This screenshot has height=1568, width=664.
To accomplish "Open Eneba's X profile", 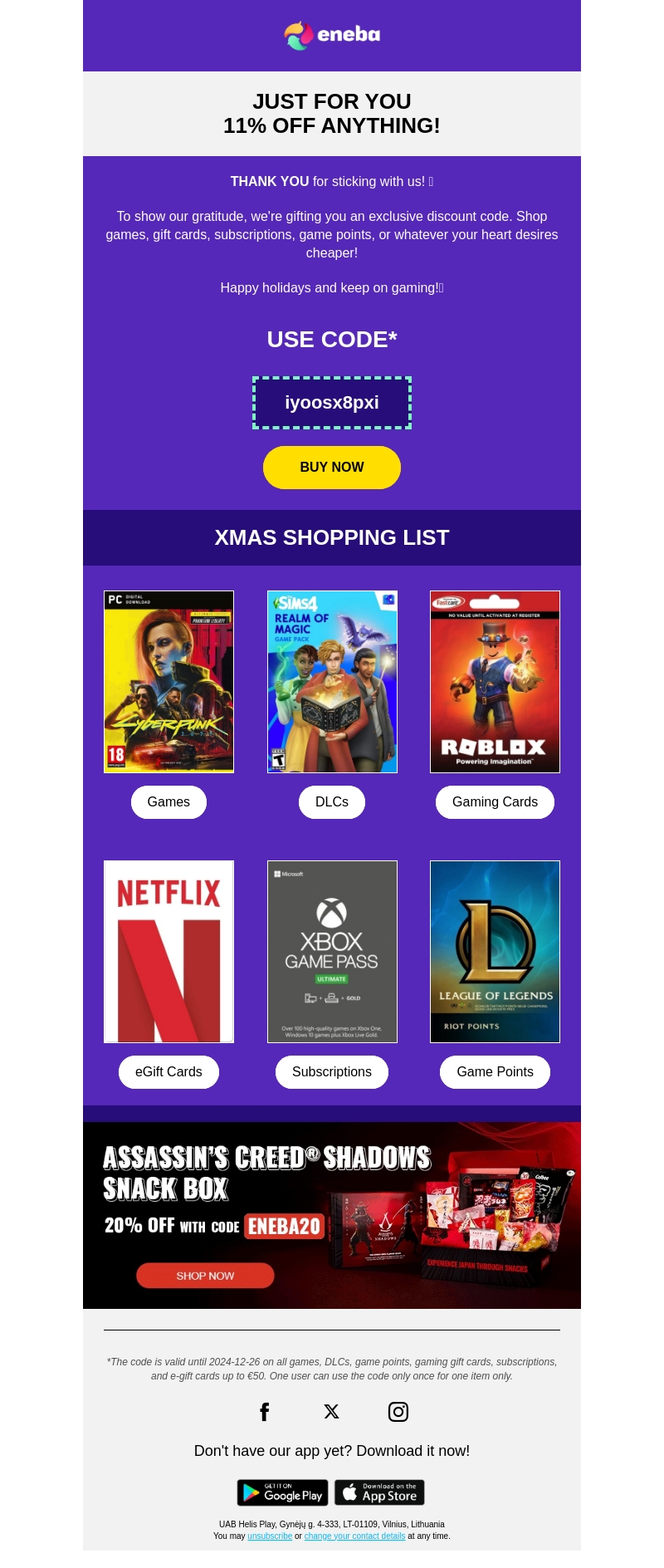I will [331, 1412].
